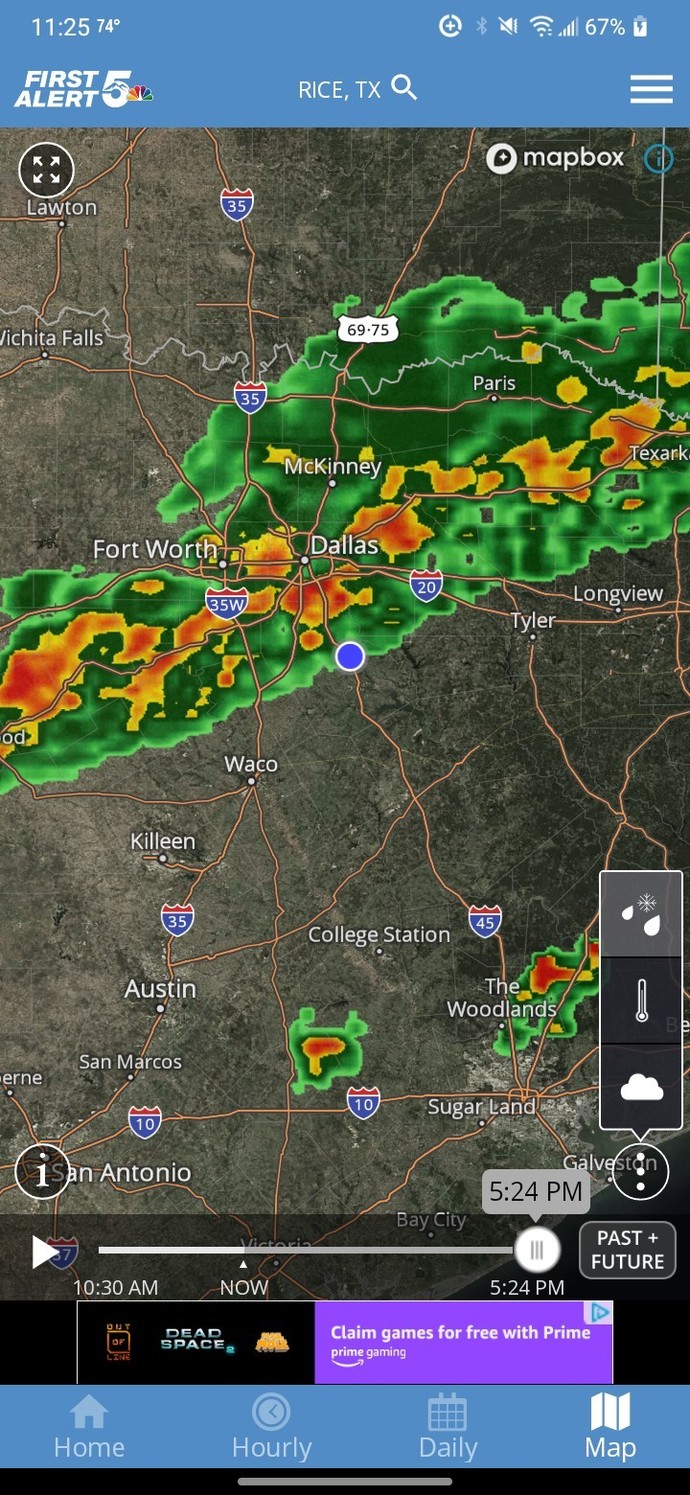Toggle the Past + Future timeline mode
Screen dimensions: 690x1495
pos(627,1250)
